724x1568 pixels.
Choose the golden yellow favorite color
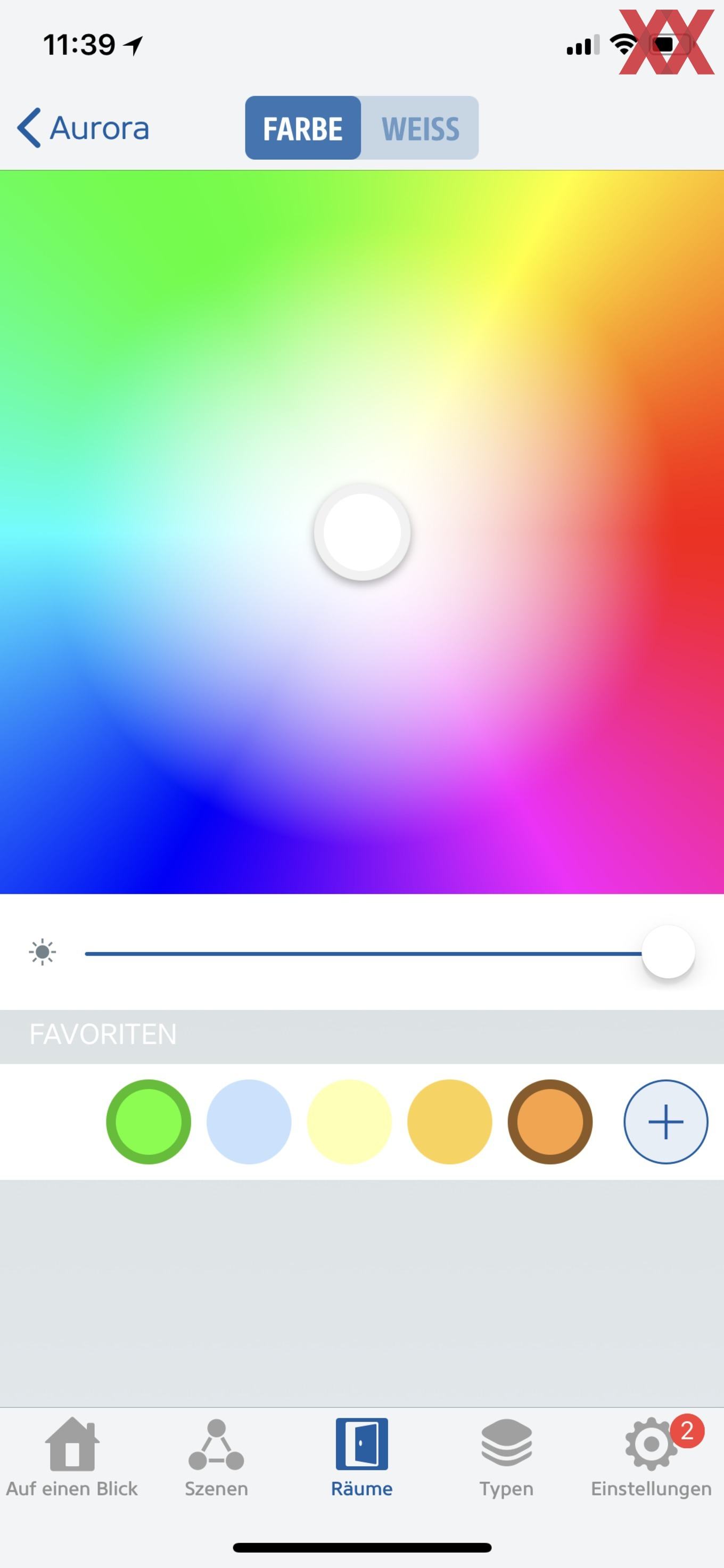coord(450,1121)
